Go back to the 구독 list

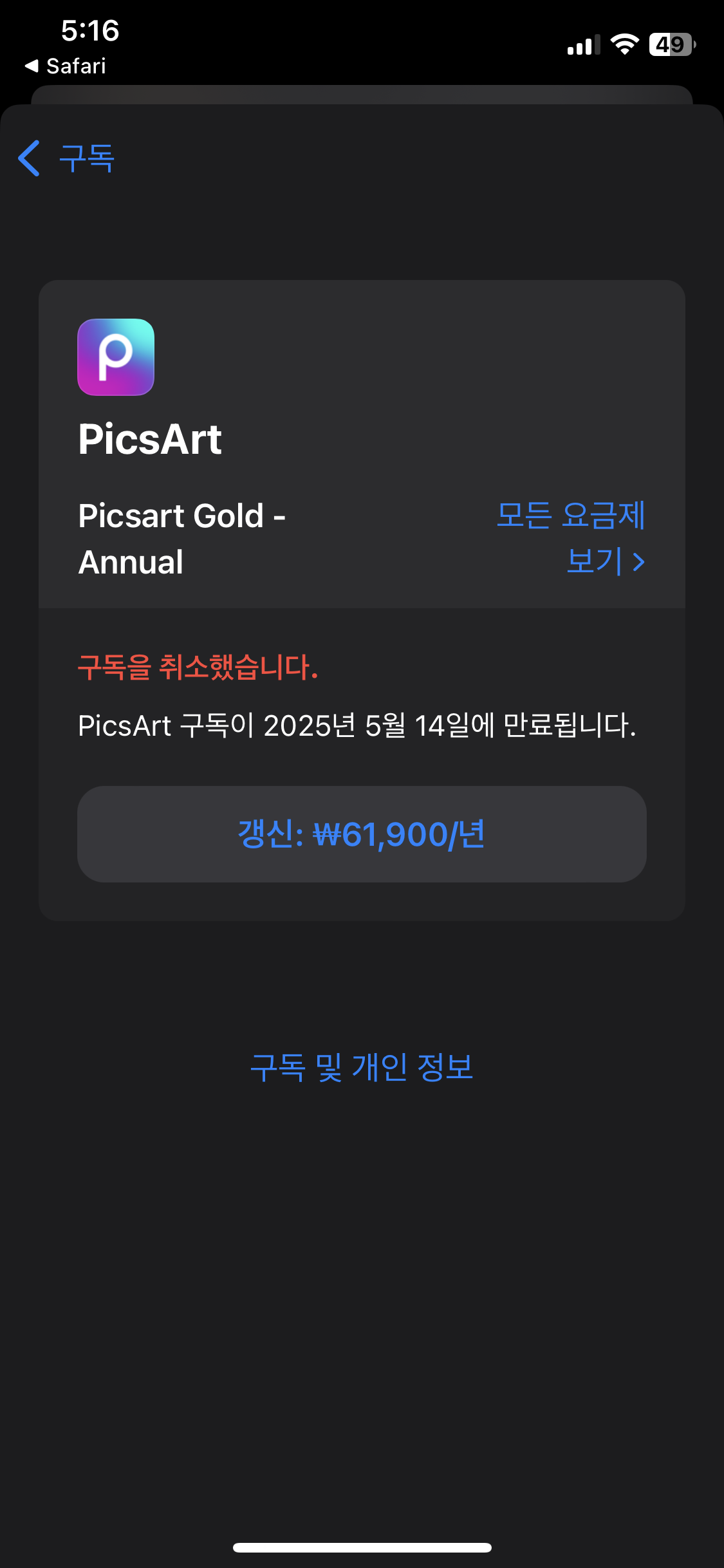pyautogui.click(x=67, y=158)
